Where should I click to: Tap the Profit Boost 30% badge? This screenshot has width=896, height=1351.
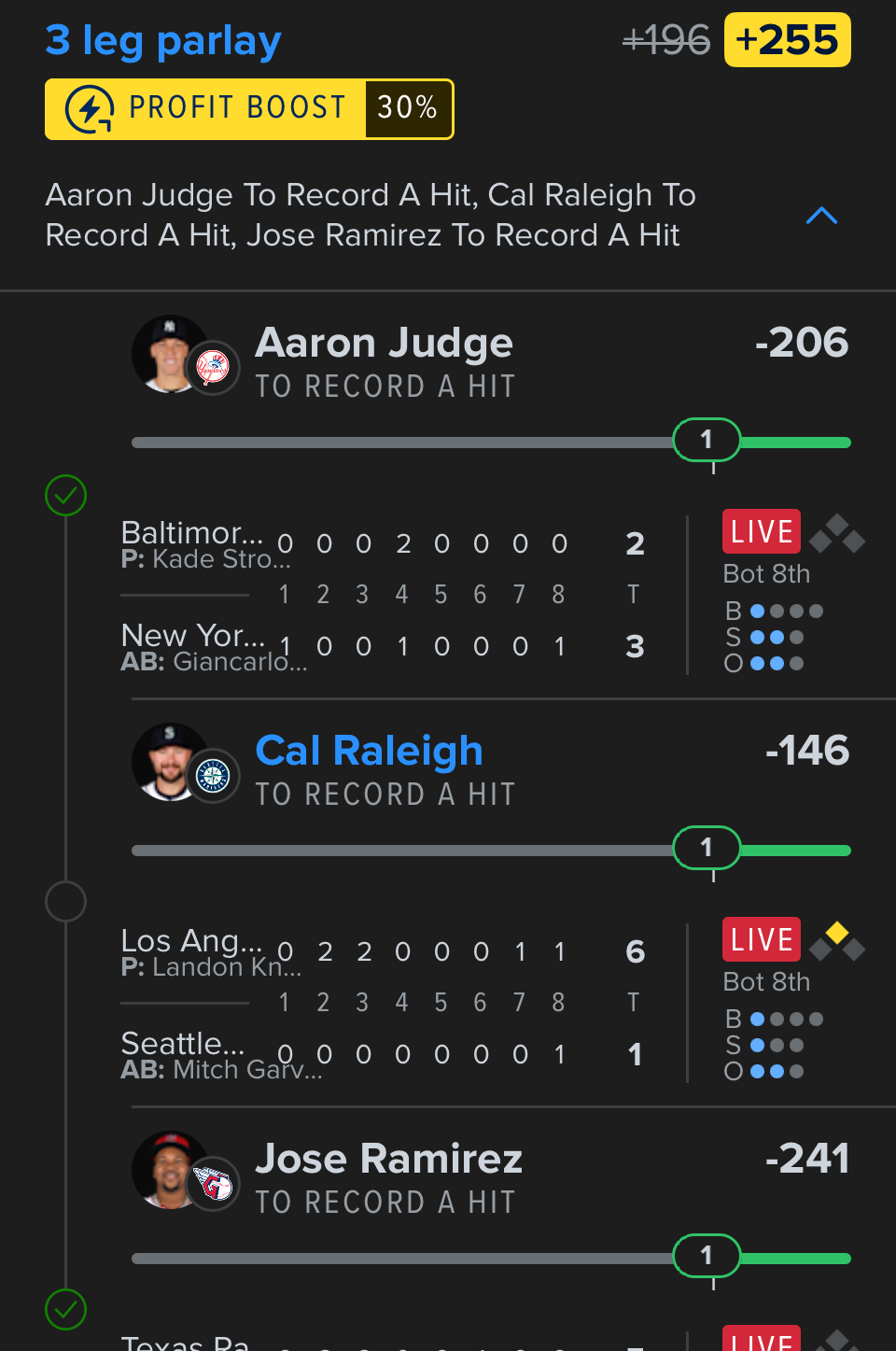point(249,109)
